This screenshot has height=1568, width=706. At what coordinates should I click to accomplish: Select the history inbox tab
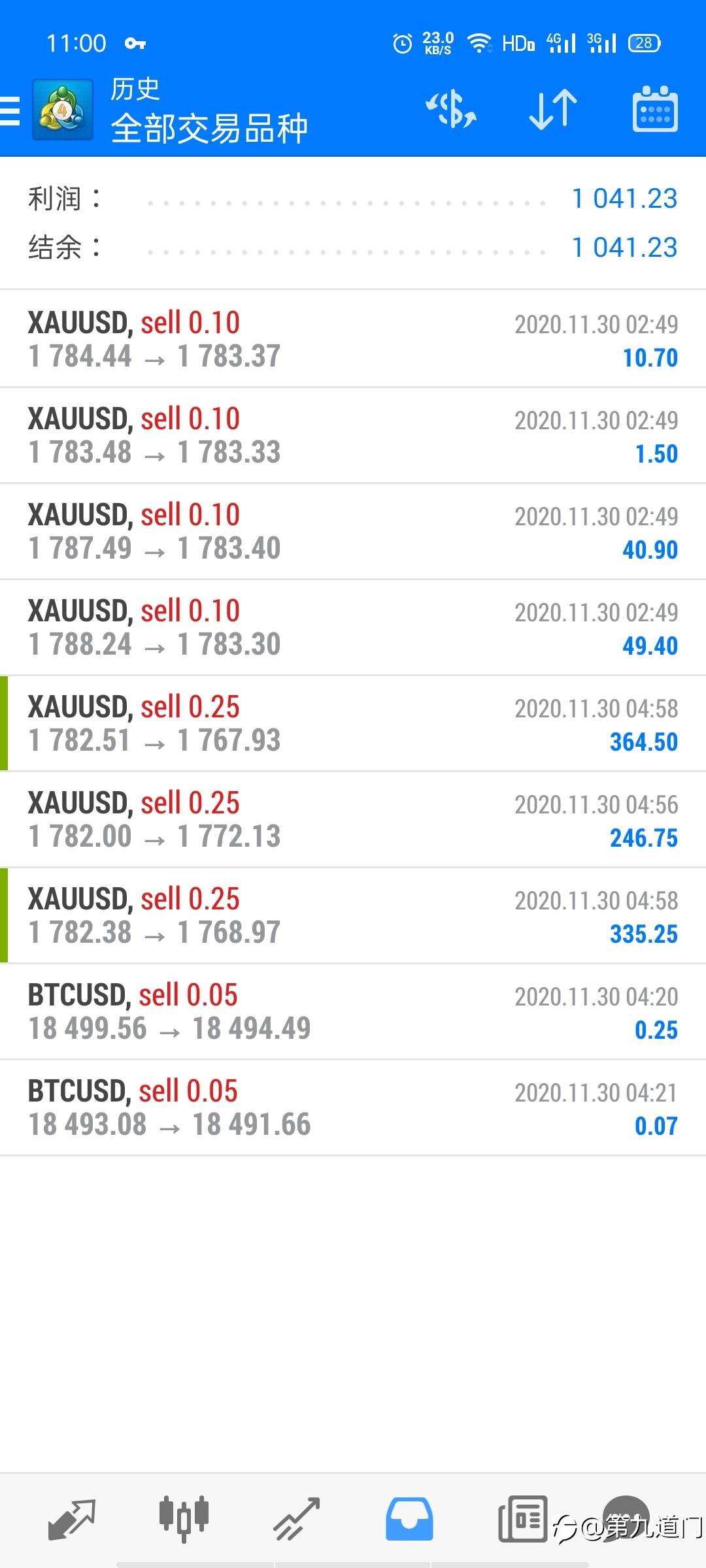(409, 1519)
